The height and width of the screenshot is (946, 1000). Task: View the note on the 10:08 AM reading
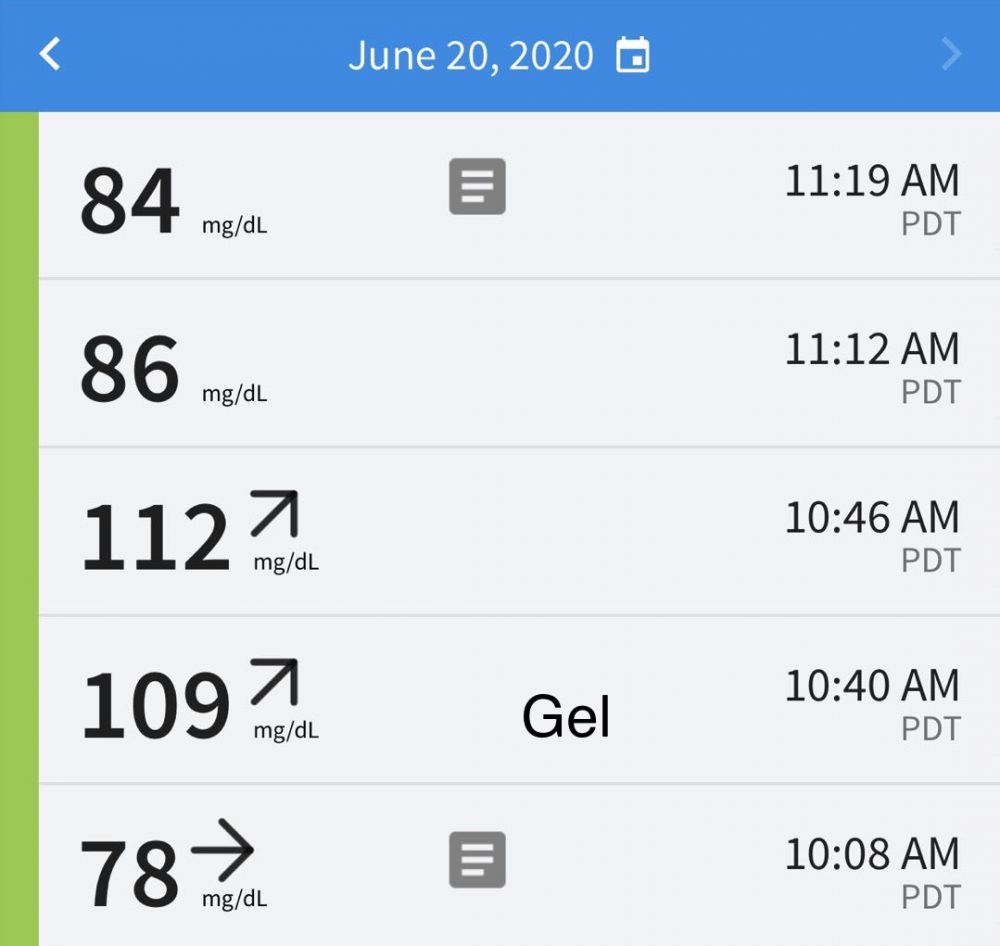click(x=477, y=859)
